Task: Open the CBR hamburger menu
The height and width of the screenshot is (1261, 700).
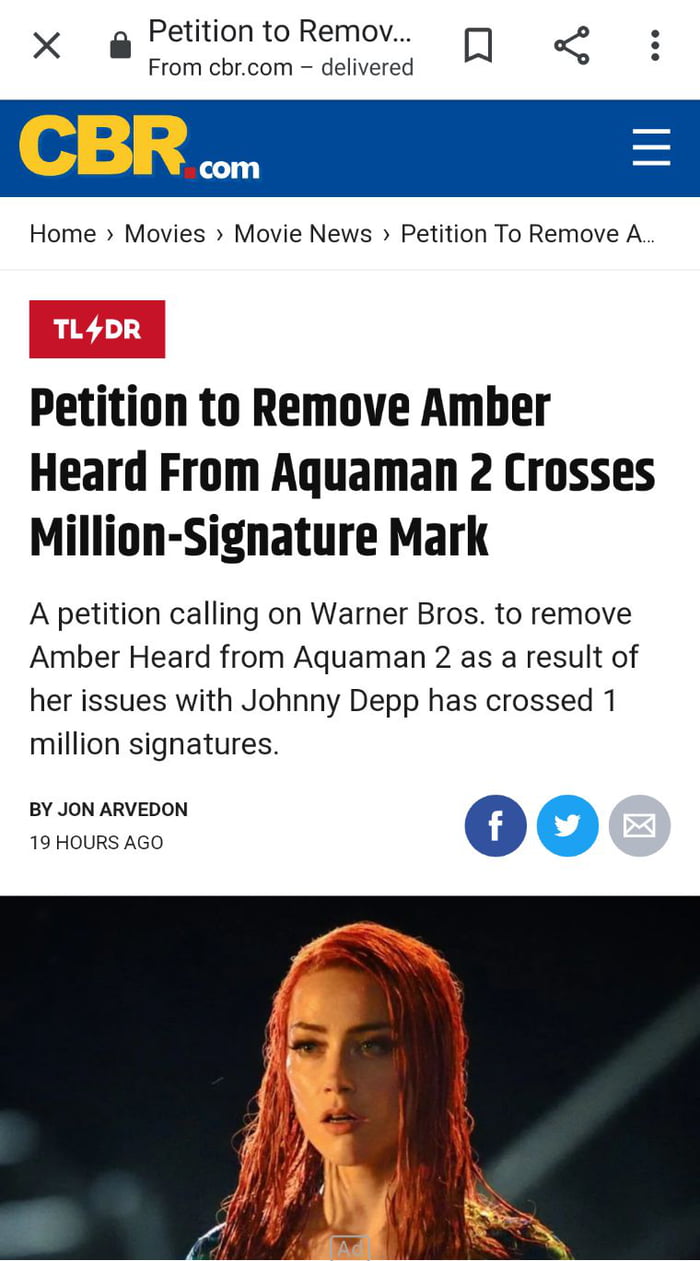Action: 651,148
